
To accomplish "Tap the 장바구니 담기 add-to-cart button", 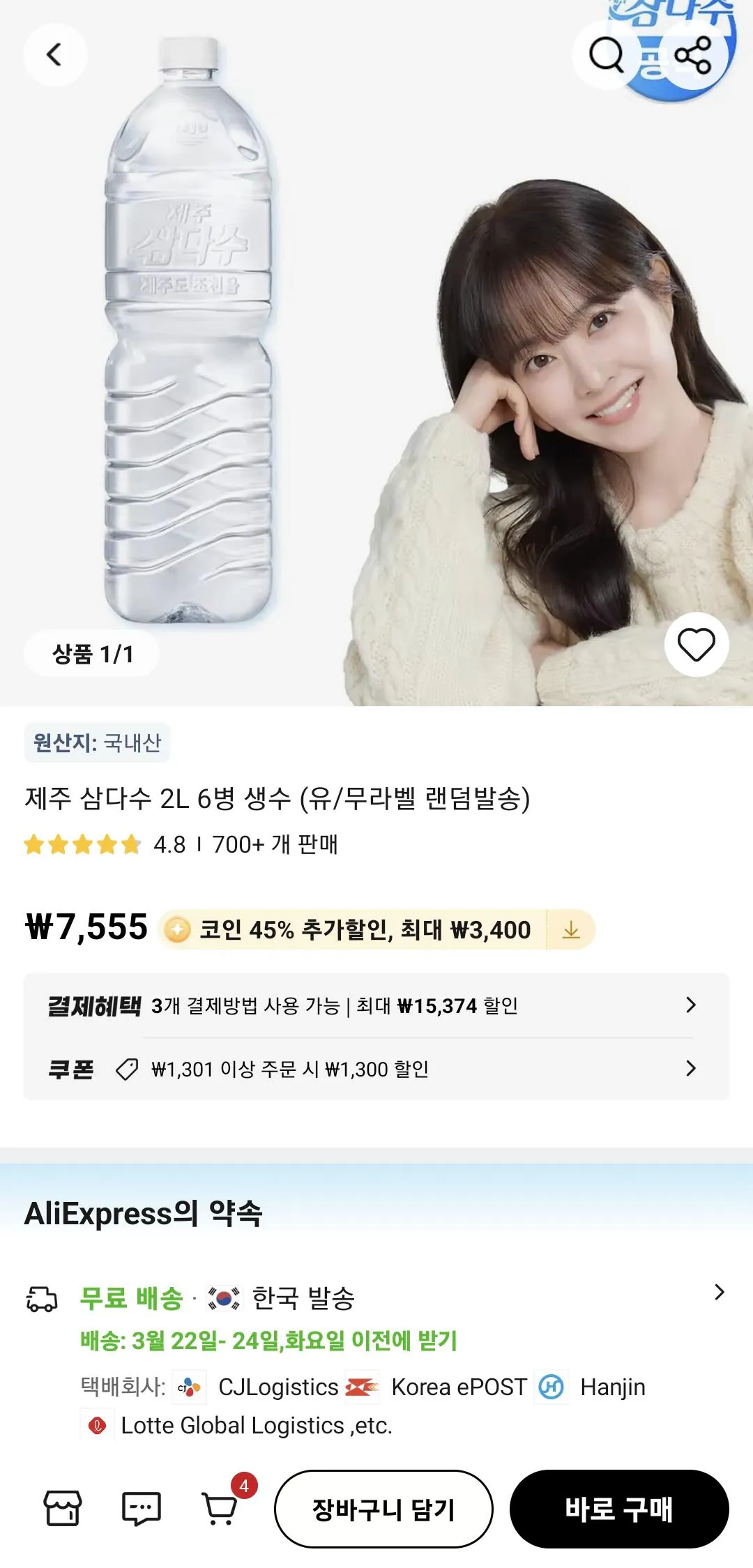I will 386,1508.
